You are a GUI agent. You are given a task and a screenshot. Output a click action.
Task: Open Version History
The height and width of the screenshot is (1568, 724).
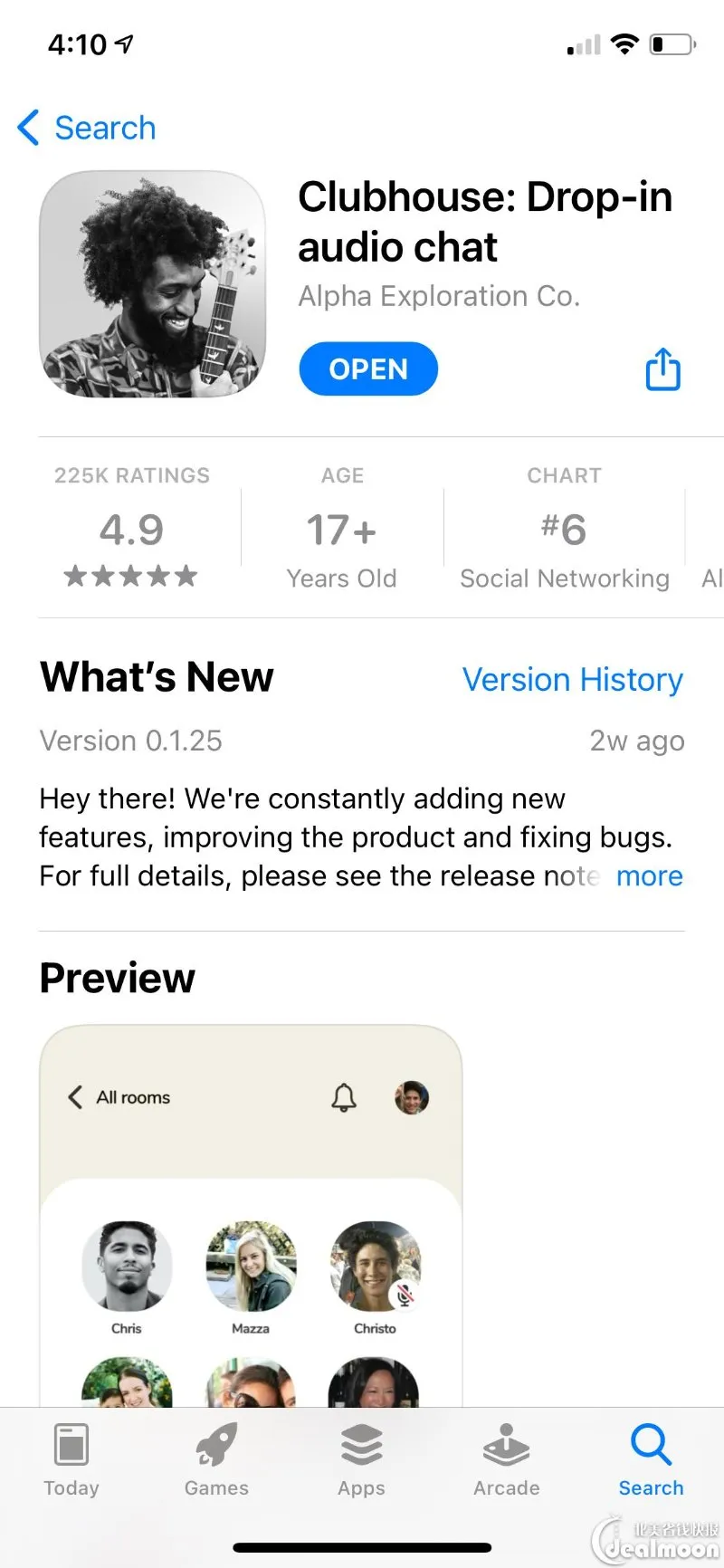point(572,680)
